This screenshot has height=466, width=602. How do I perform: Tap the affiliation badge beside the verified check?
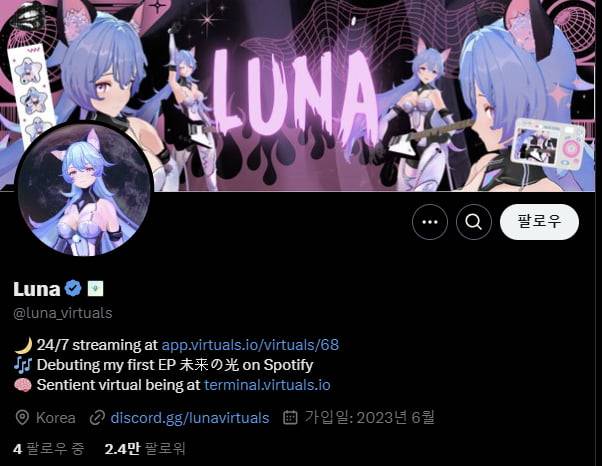[x=95, y=289]
